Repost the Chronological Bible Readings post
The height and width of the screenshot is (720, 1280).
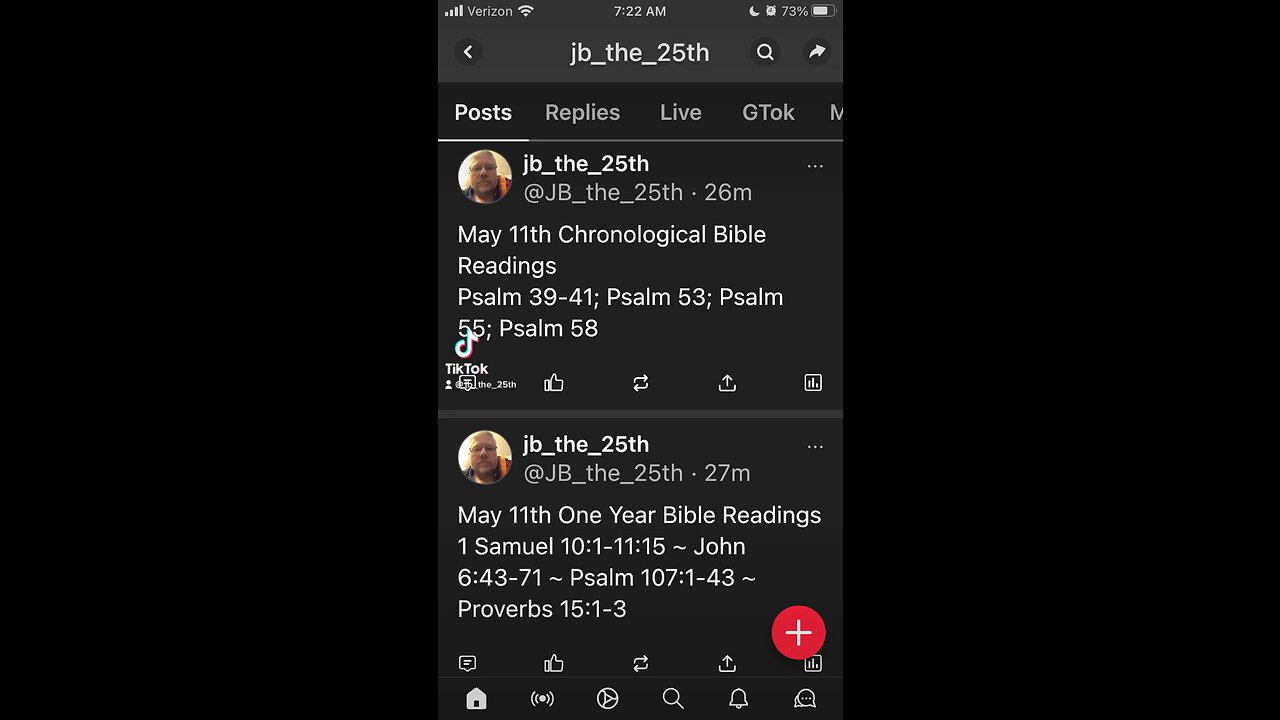click(x=641, y=383)
